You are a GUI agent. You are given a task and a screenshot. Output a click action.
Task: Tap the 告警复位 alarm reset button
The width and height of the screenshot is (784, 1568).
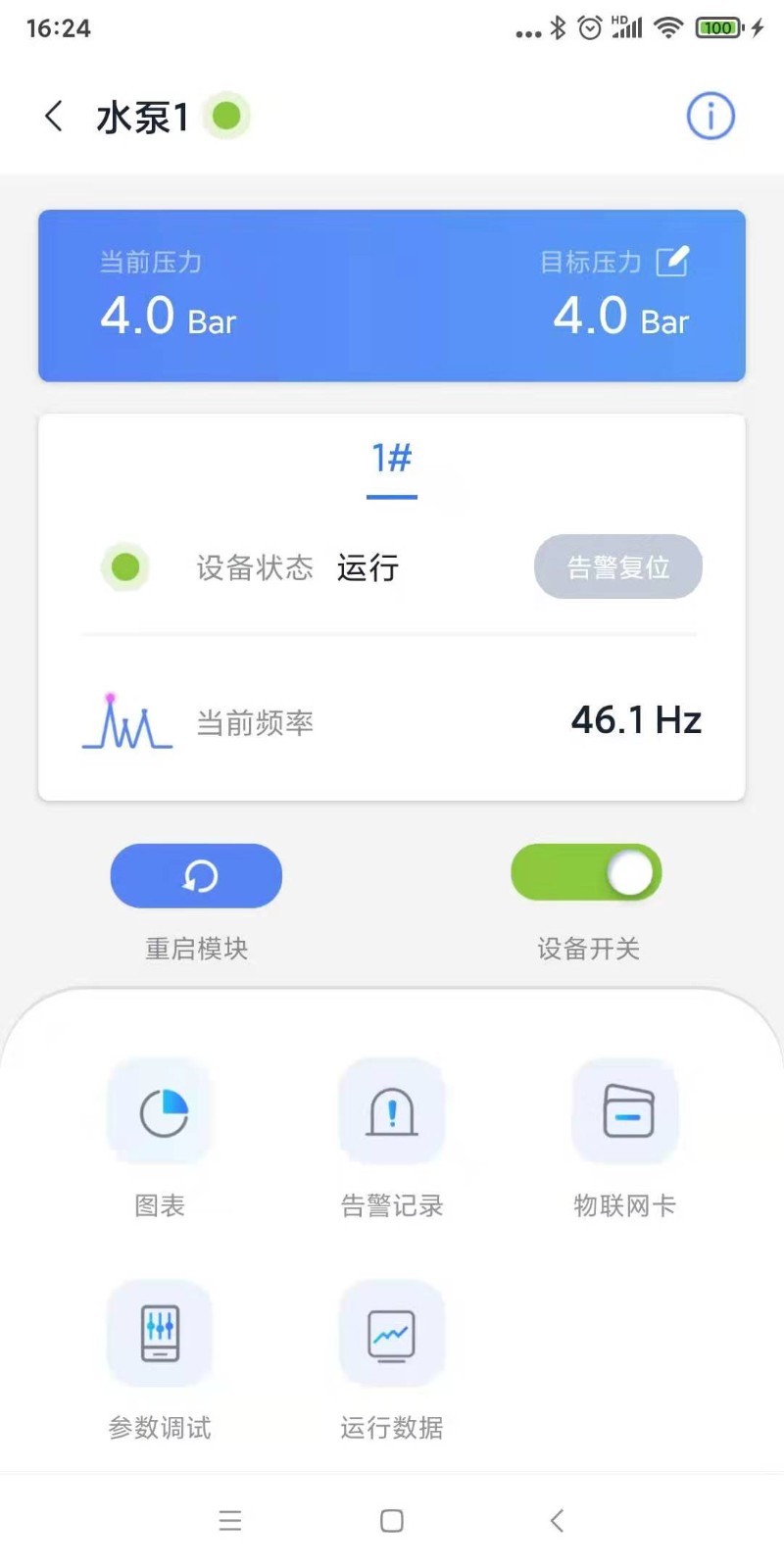pyautogui.click(x=617, y=566)
